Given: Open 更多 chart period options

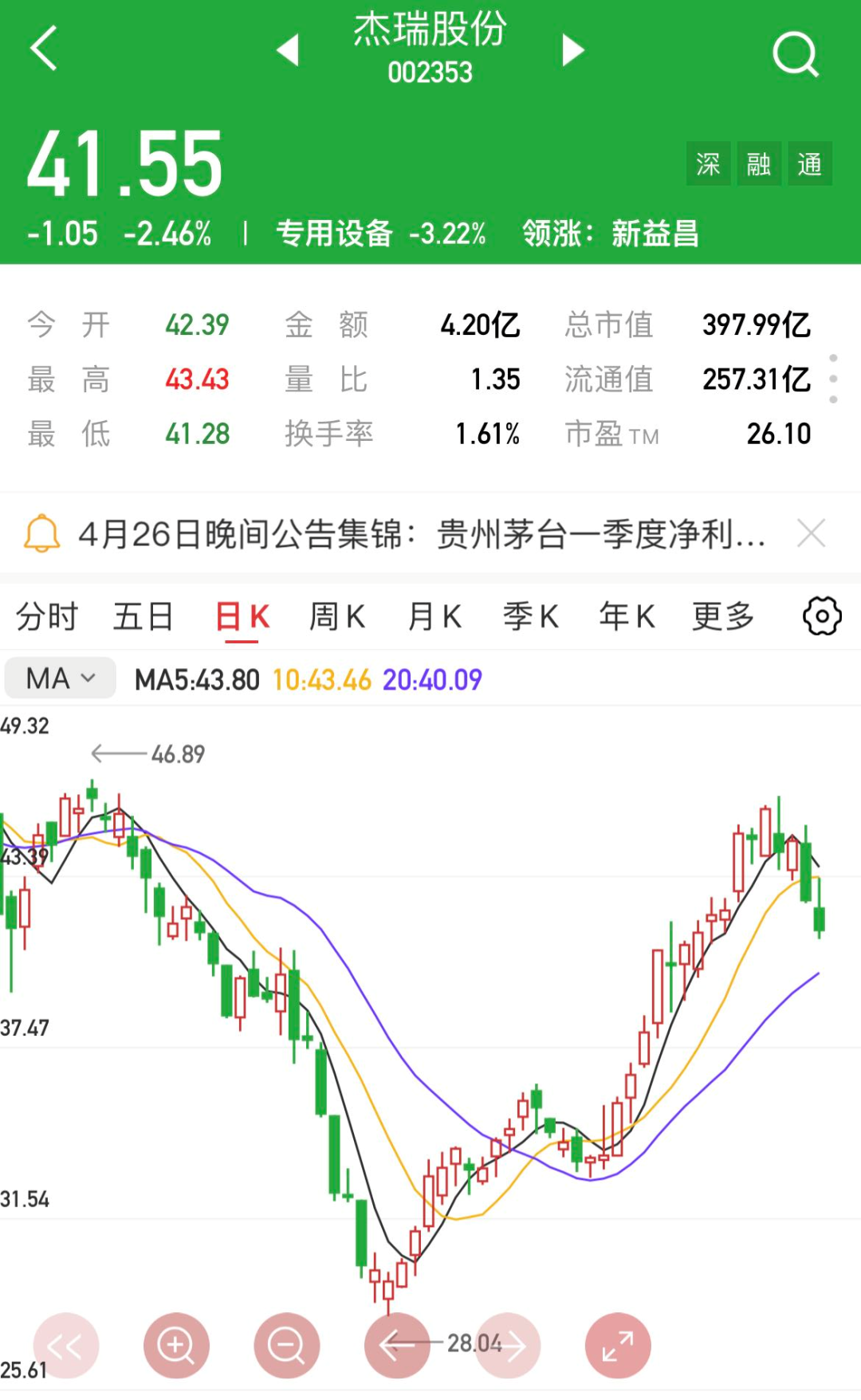Looking at the screenshot, I should click(723, 616).
